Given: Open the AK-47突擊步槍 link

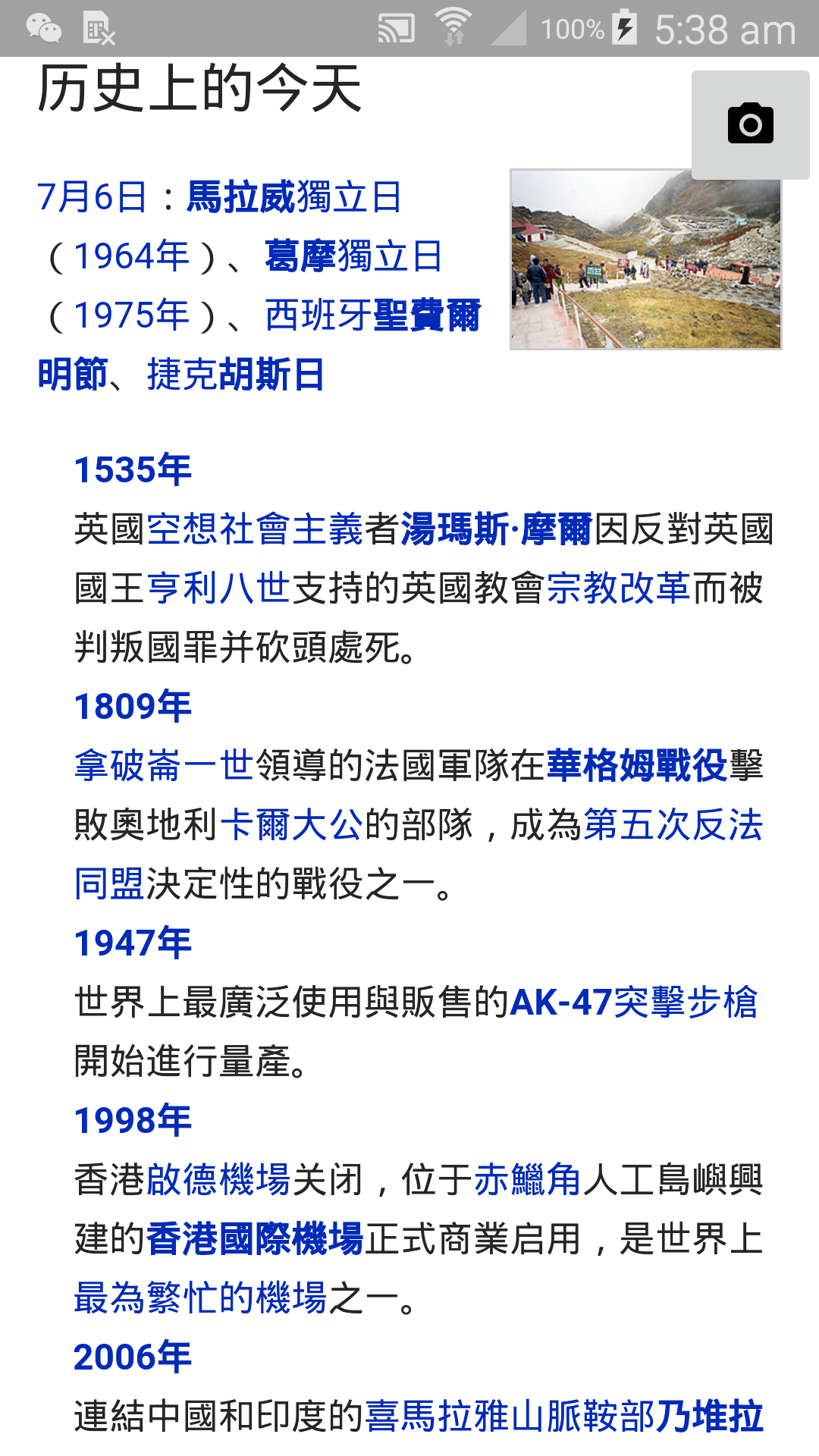Looking at the screenshot, I should (634, 1002).
